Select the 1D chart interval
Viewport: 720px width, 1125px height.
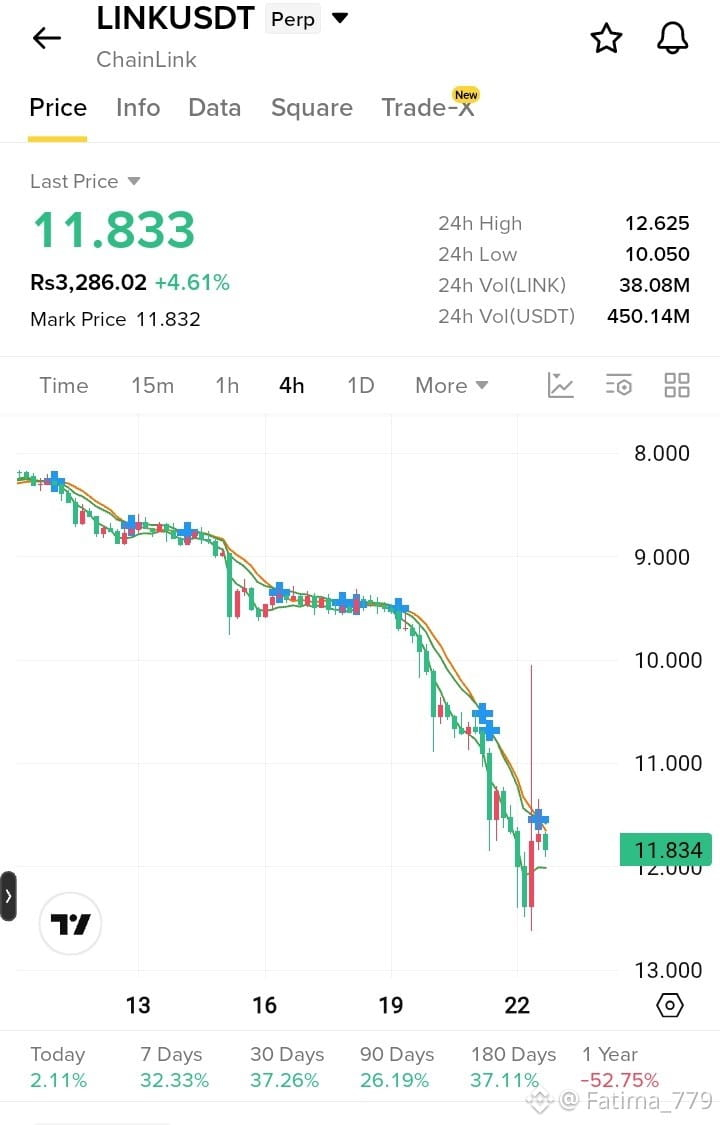(x=361, y=385)
